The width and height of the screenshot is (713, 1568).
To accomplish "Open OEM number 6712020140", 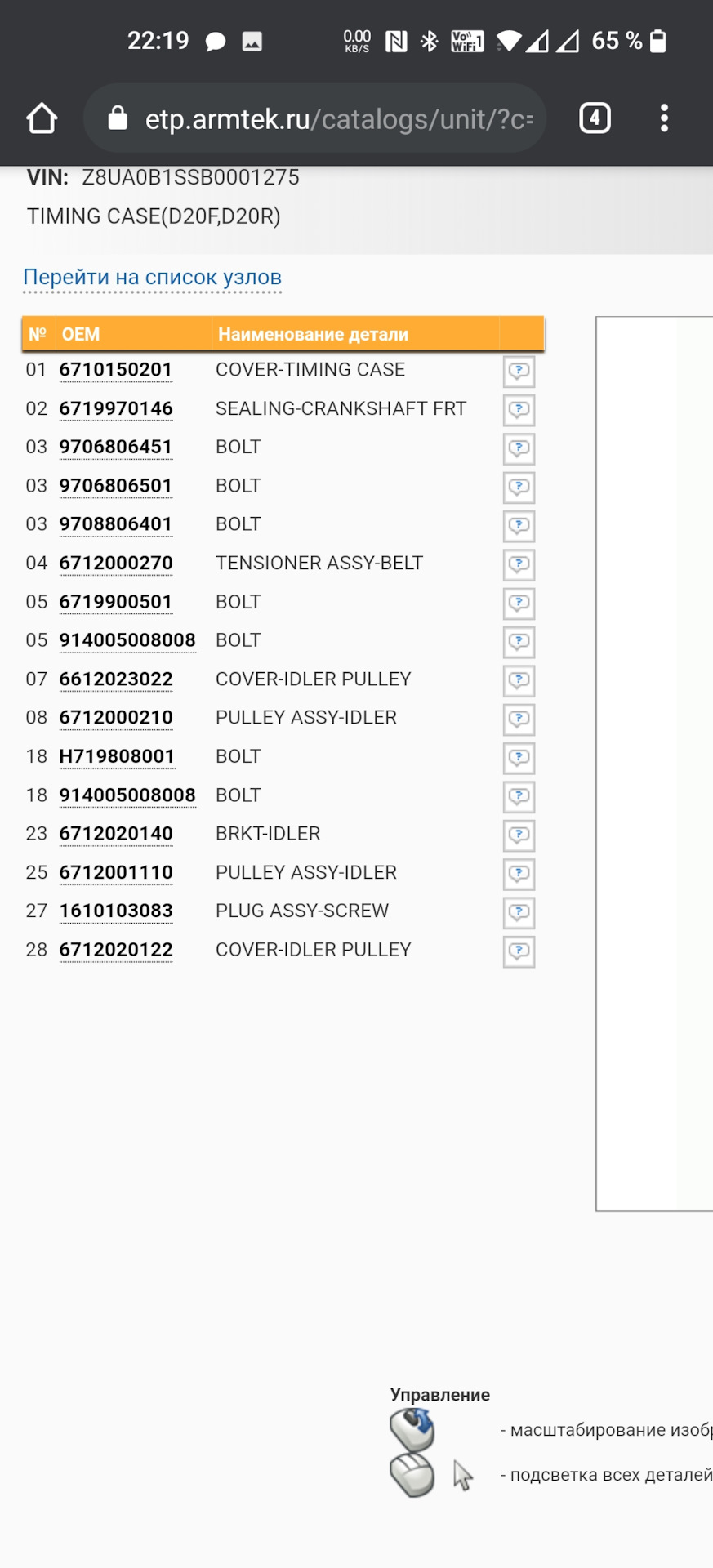I will (115, 834).
